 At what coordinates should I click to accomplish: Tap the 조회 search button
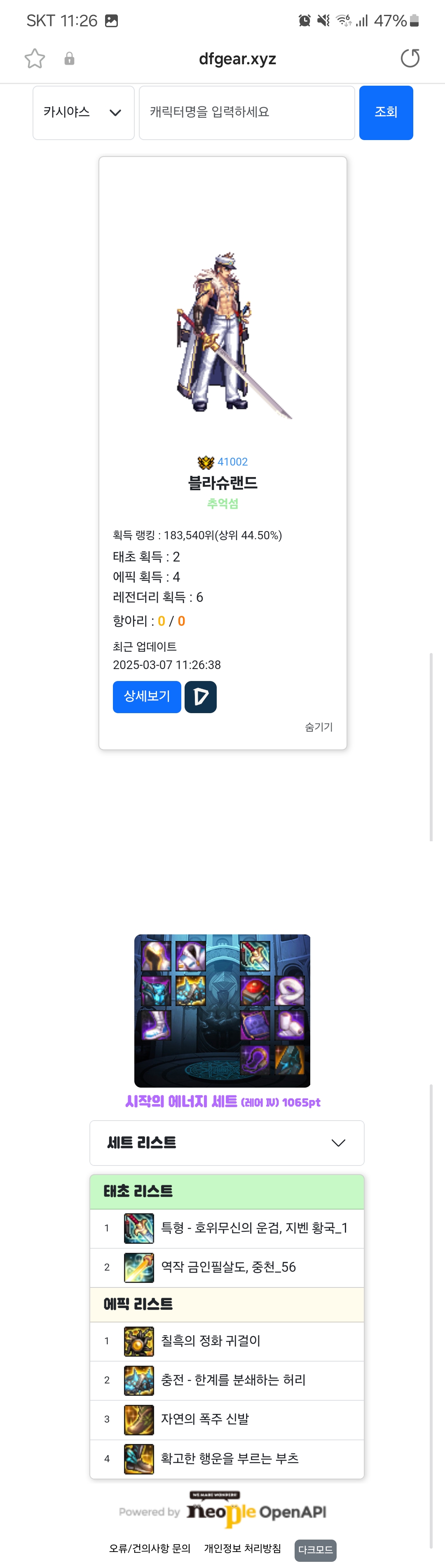[385, 112]
